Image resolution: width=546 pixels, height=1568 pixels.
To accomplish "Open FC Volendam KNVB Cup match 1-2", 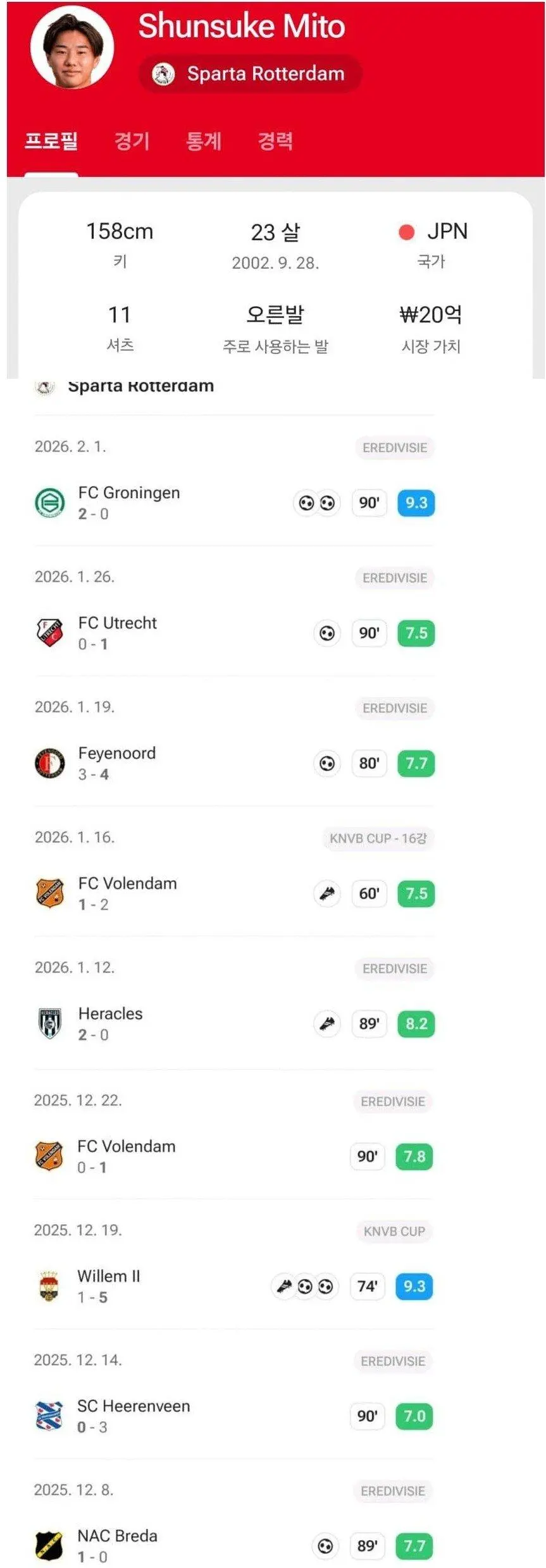I will [234, 893].
